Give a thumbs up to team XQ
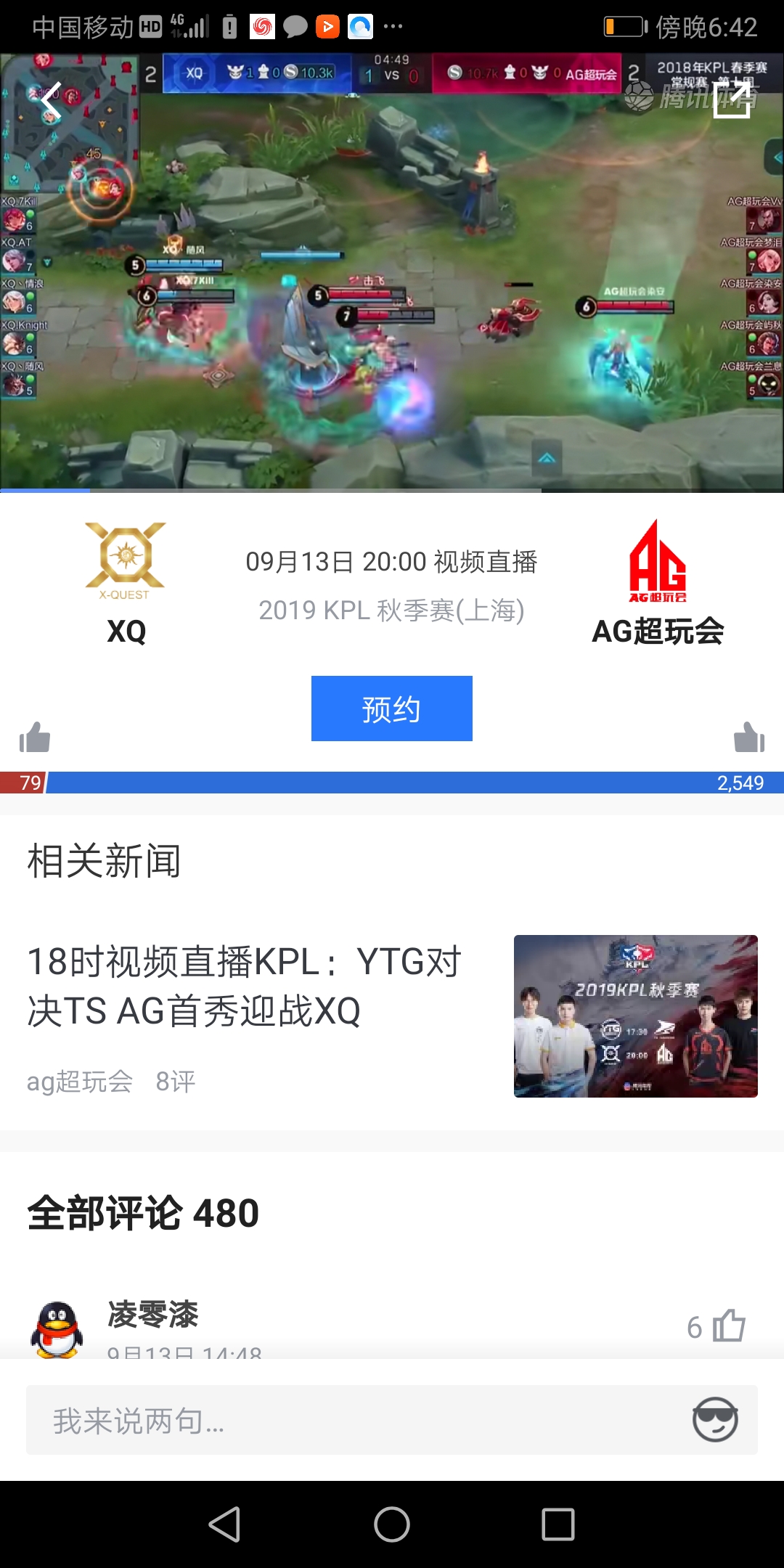This screenshot has width=784, height=1568. point(35,738)
